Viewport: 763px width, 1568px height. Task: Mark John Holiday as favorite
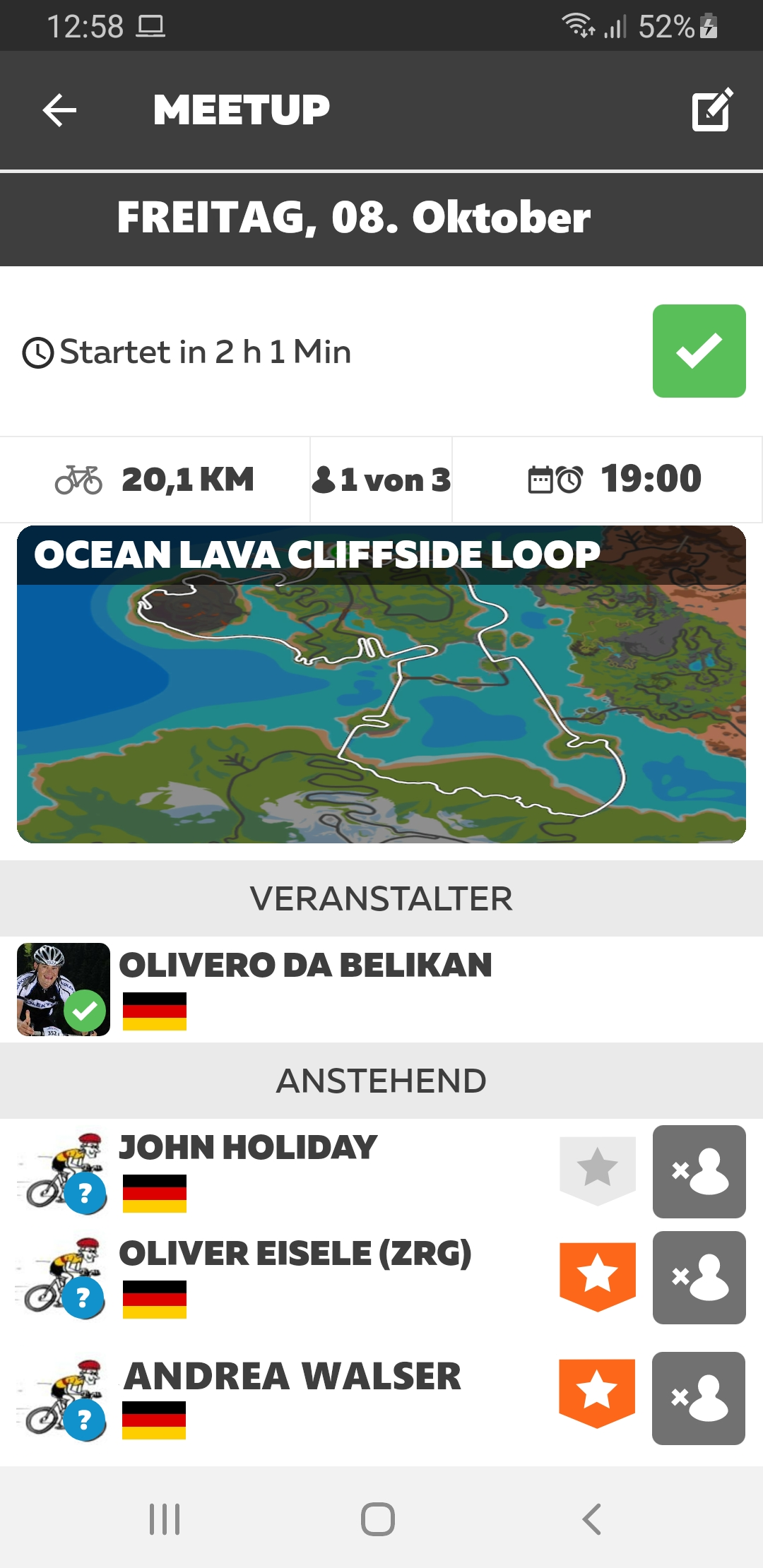click(x=597, y=1170)
